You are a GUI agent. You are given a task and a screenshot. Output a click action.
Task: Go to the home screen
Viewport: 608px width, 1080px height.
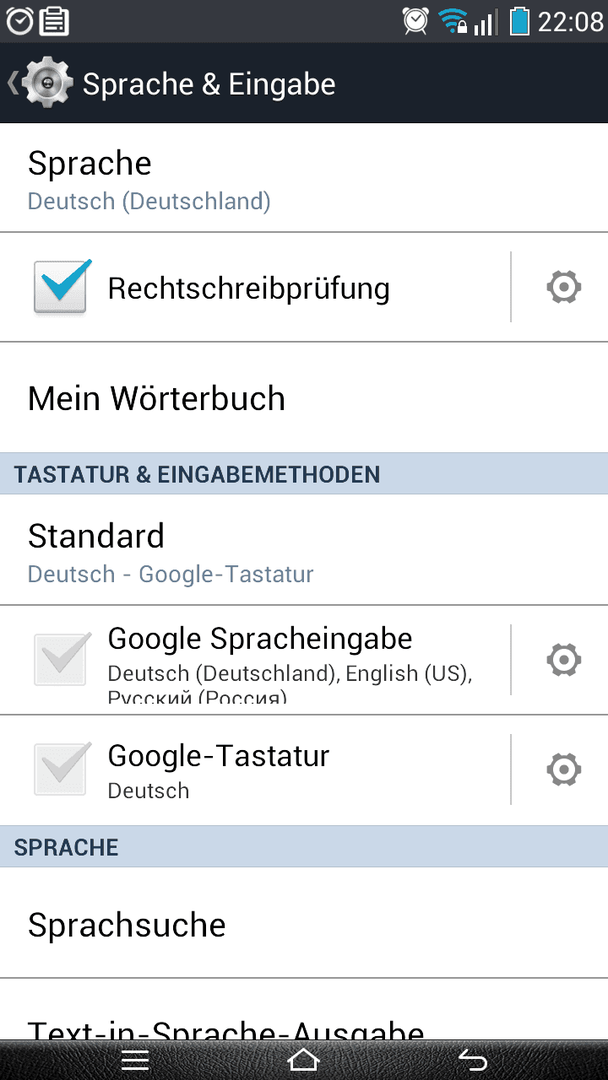pyautogui.click(x=304, y=1060)
